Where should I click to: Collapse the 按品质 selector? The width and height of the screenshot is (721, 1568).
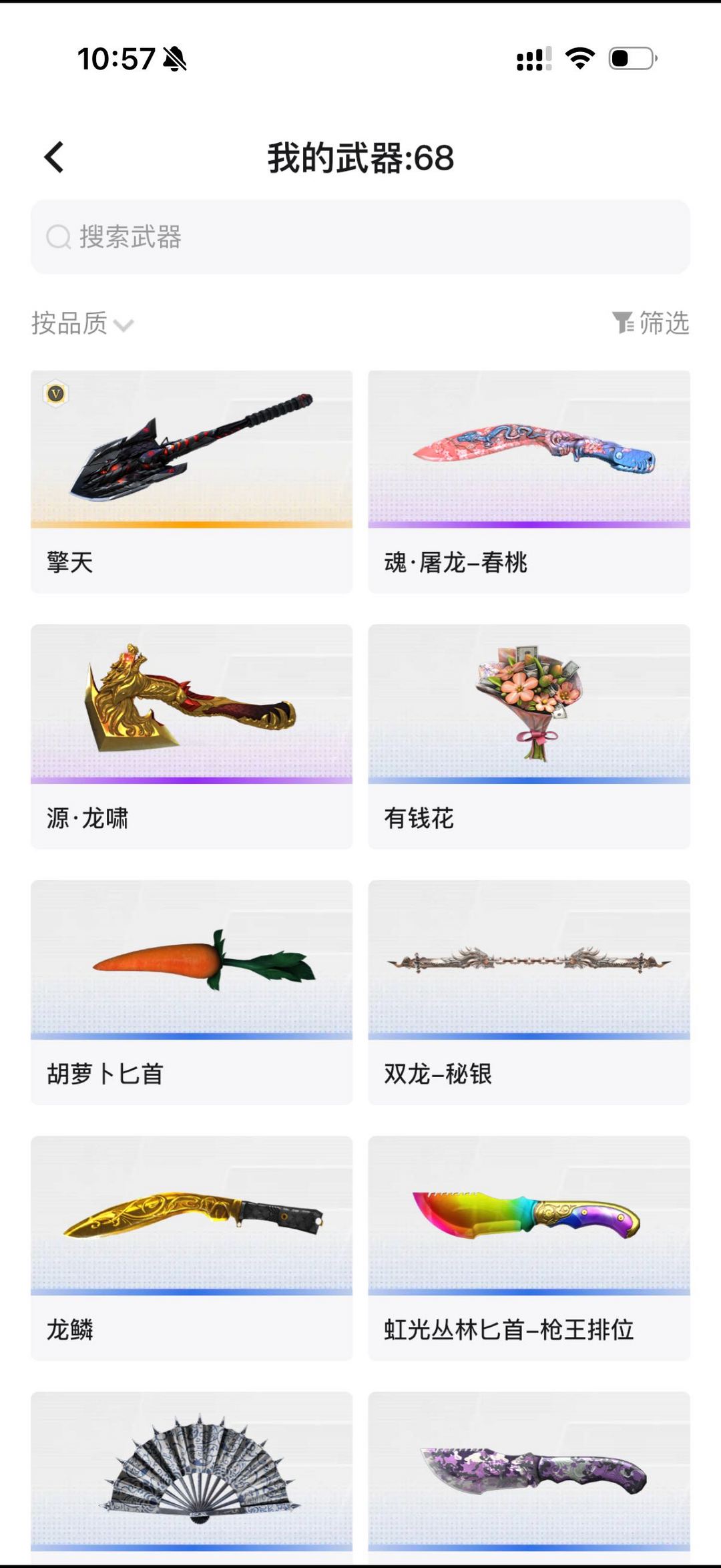[80, 324]
